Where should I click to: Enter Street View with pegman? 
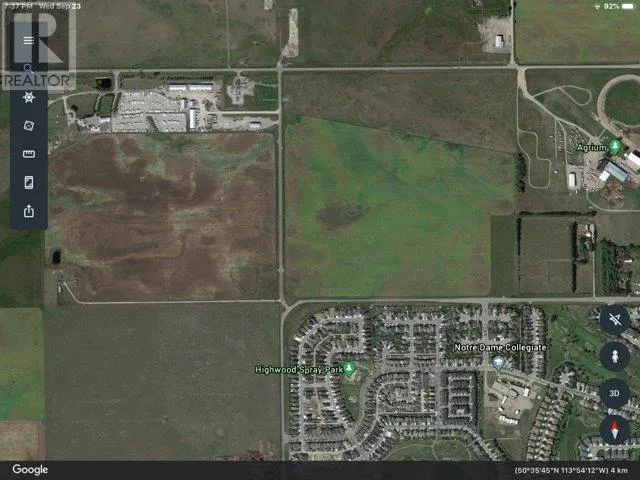614,356
